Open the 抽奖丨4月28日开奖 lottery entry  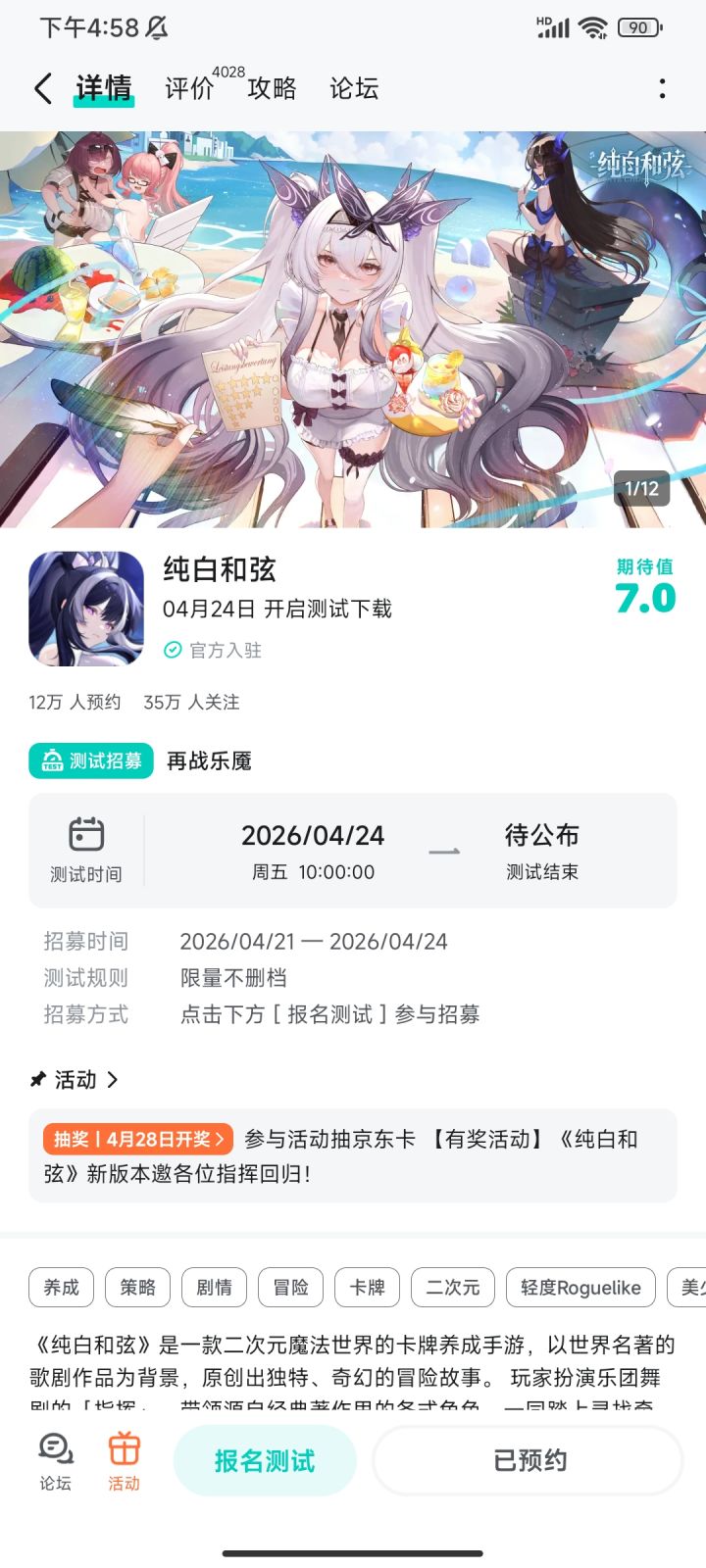tap(135, 1139)
